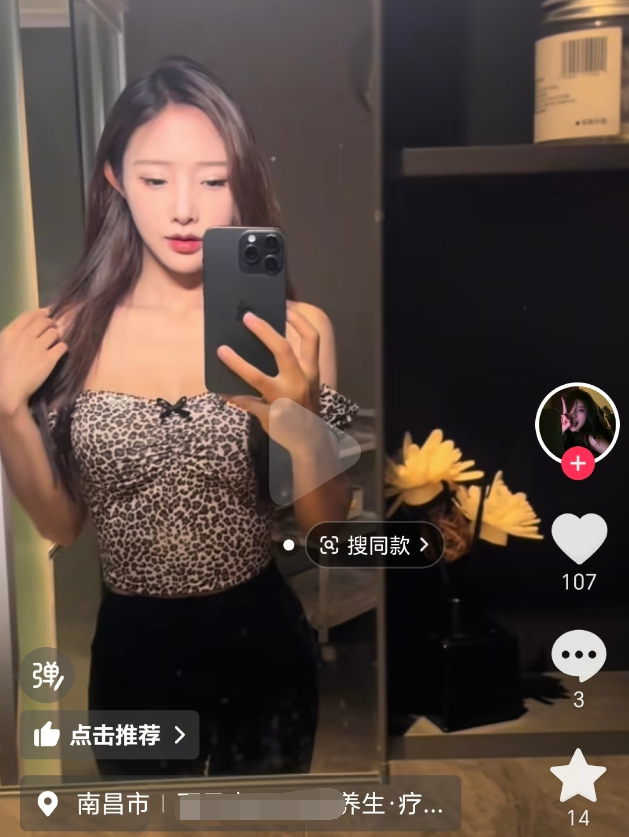Viewport: 629px width, 837px height.
Task: Tap 搜同款 to find similar items
Action: tap(375, 545)
